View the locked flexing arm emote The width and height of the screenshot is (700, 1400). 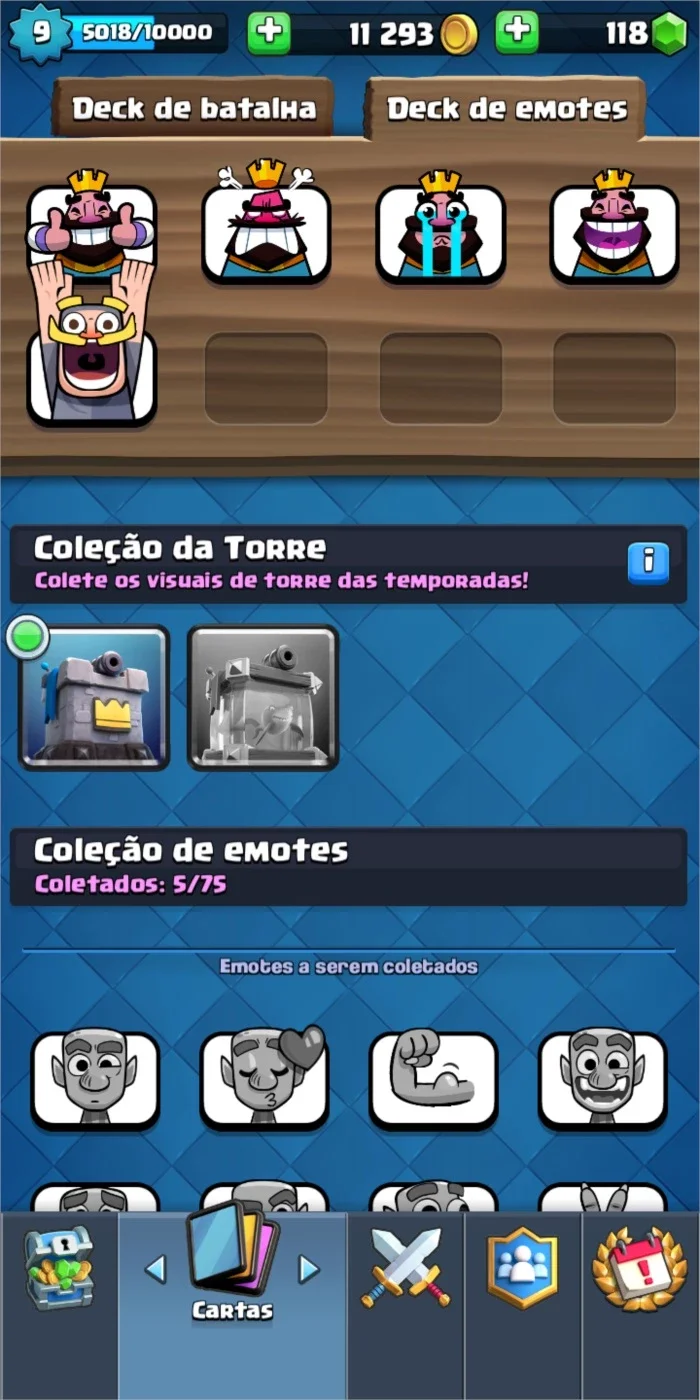click(x=433, y=1080)
